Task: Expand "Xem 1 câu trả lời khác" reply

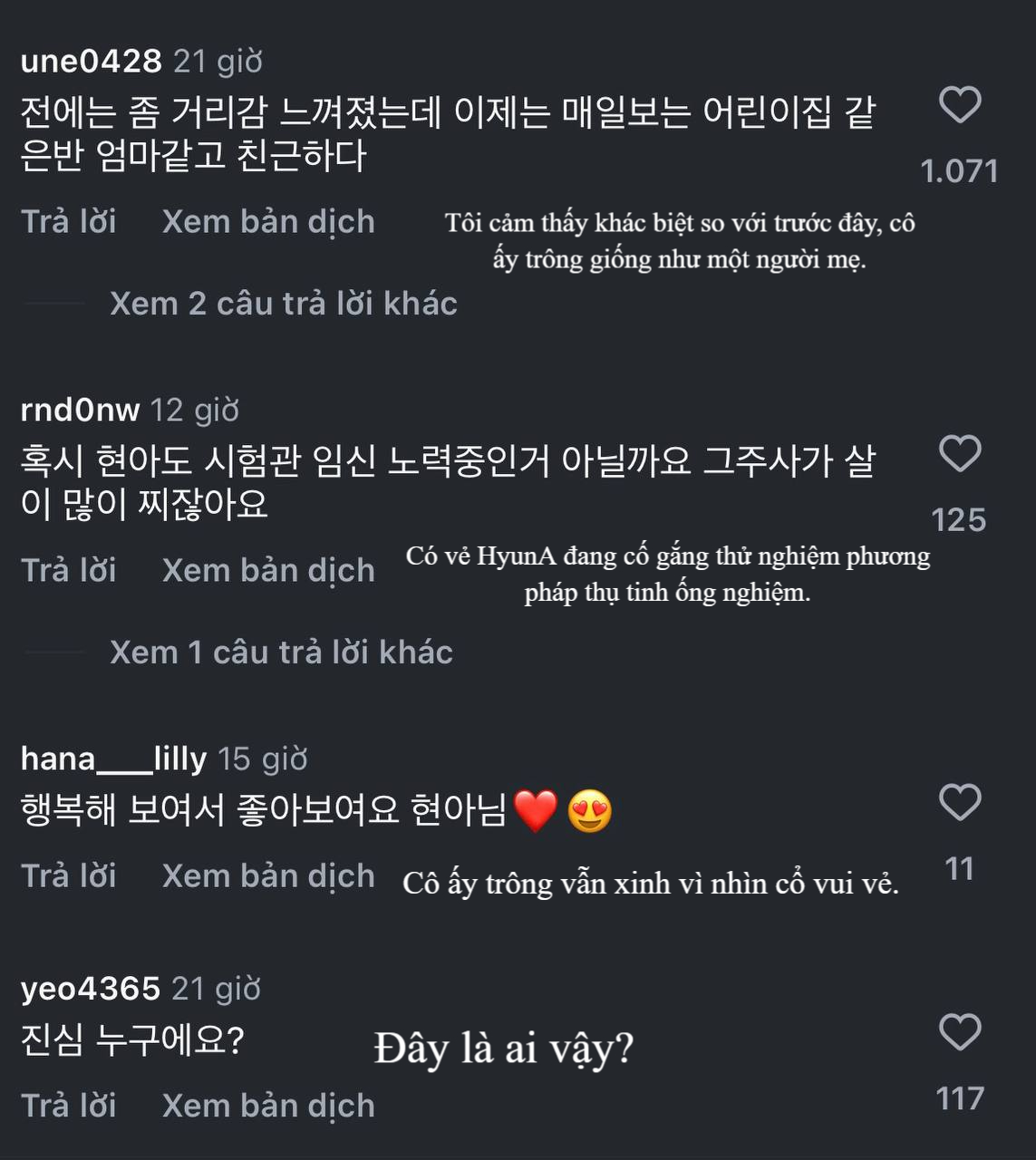Action: 281,652
